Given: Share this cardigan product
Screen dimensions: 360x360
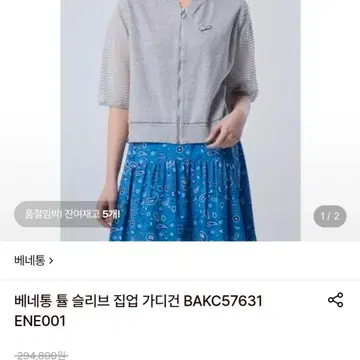Looking at the screenshot, I should [x=335, y=300].
